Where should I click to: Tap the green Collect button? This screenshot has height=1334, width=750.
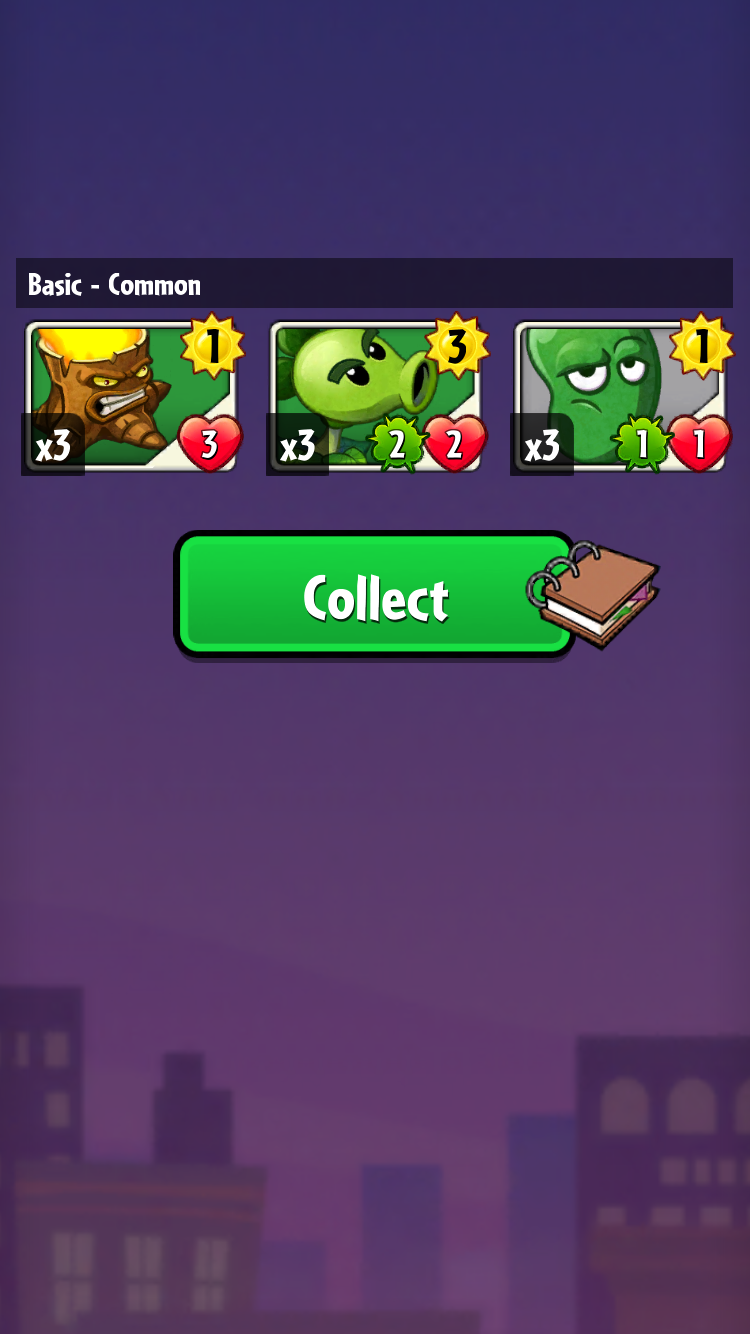375,596
